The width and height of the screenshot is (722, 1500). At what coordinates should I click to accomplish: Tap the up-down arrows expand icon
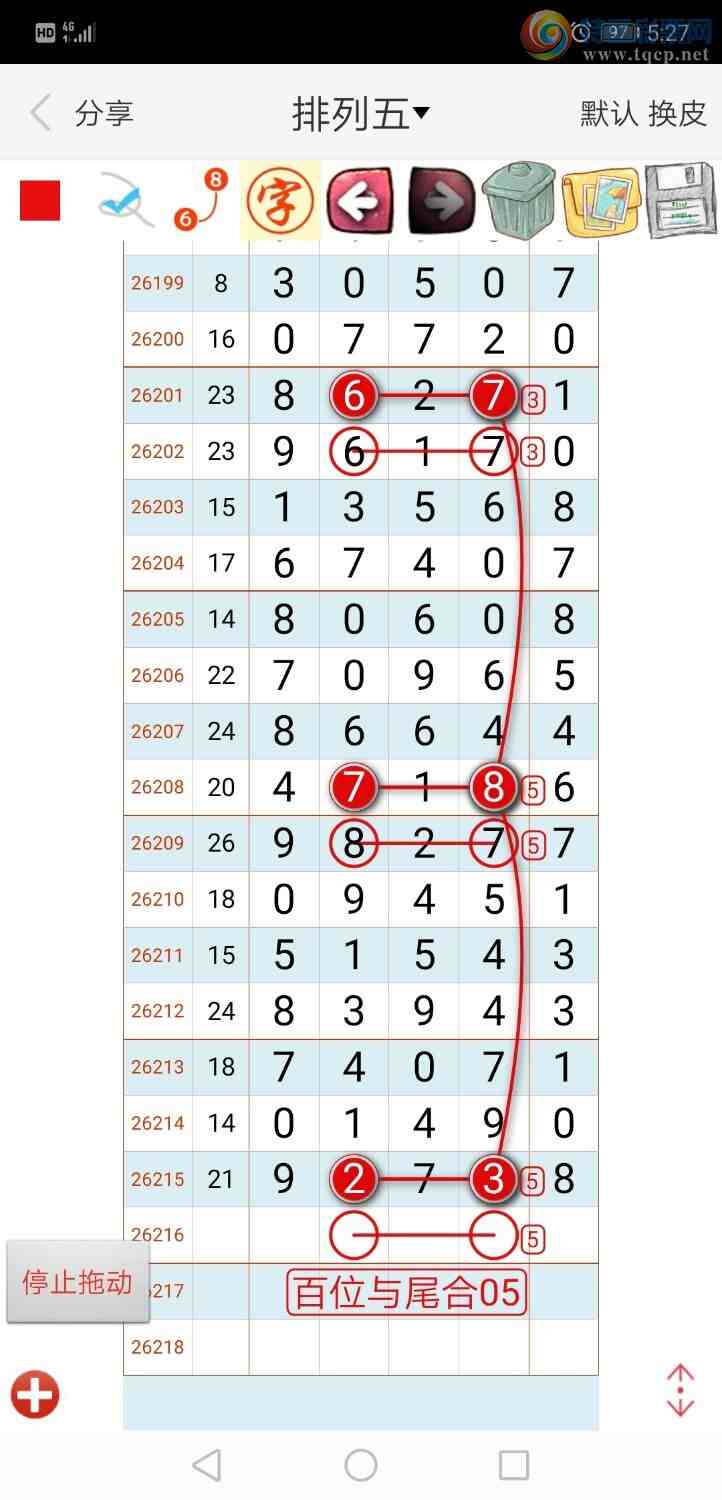680,1390
